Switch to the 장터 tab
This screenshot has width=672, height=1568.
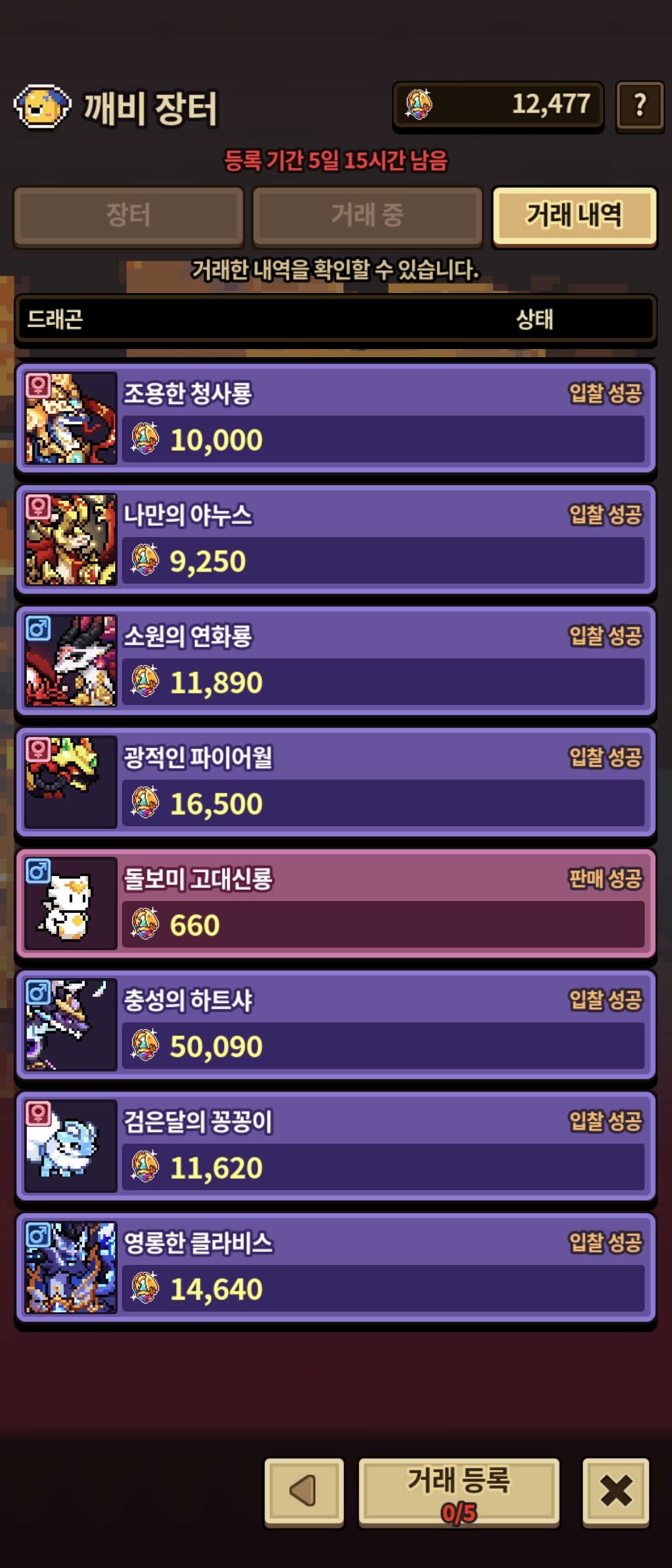(129, 215)
